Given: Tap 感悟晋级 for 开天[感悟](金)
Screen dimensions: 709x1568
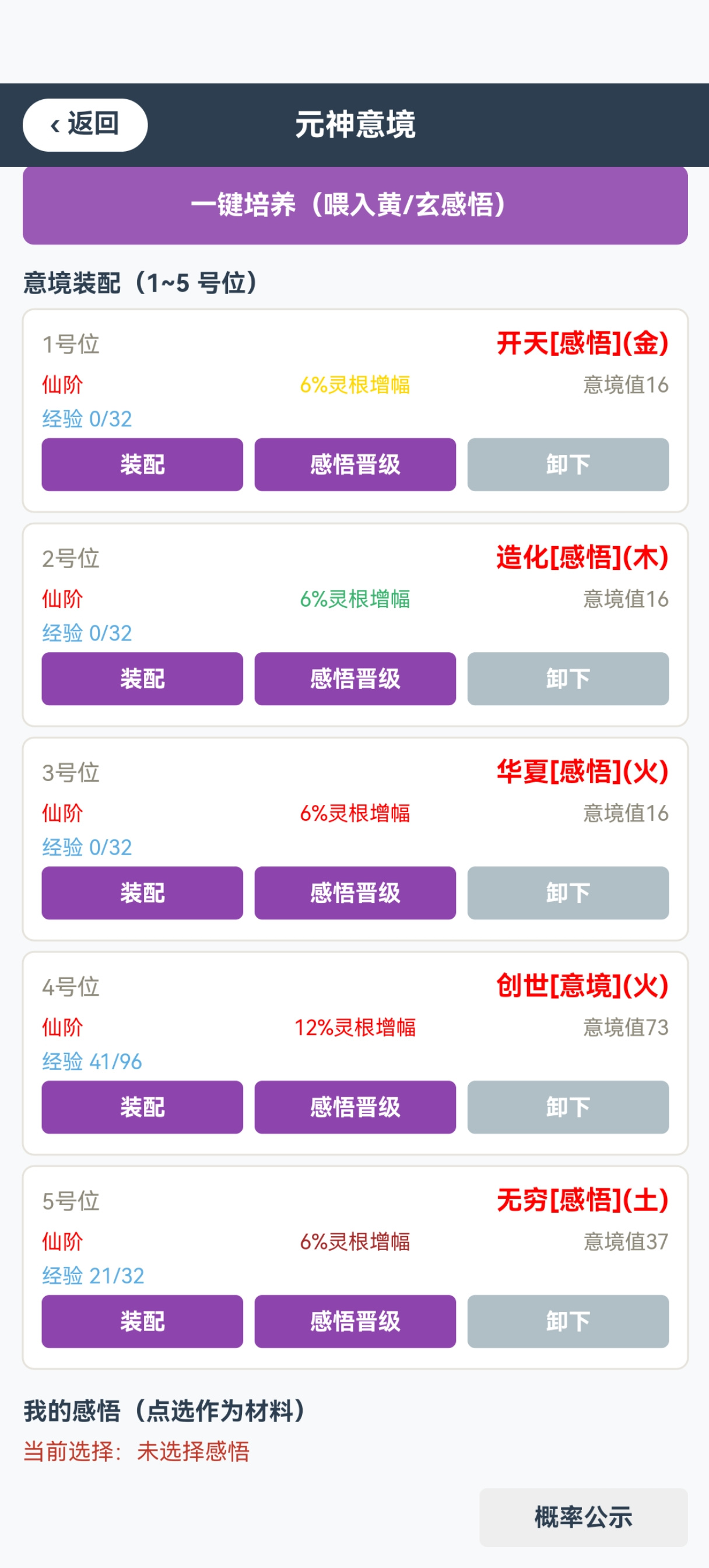Looking at the screenshot, I should pos(355,464).
